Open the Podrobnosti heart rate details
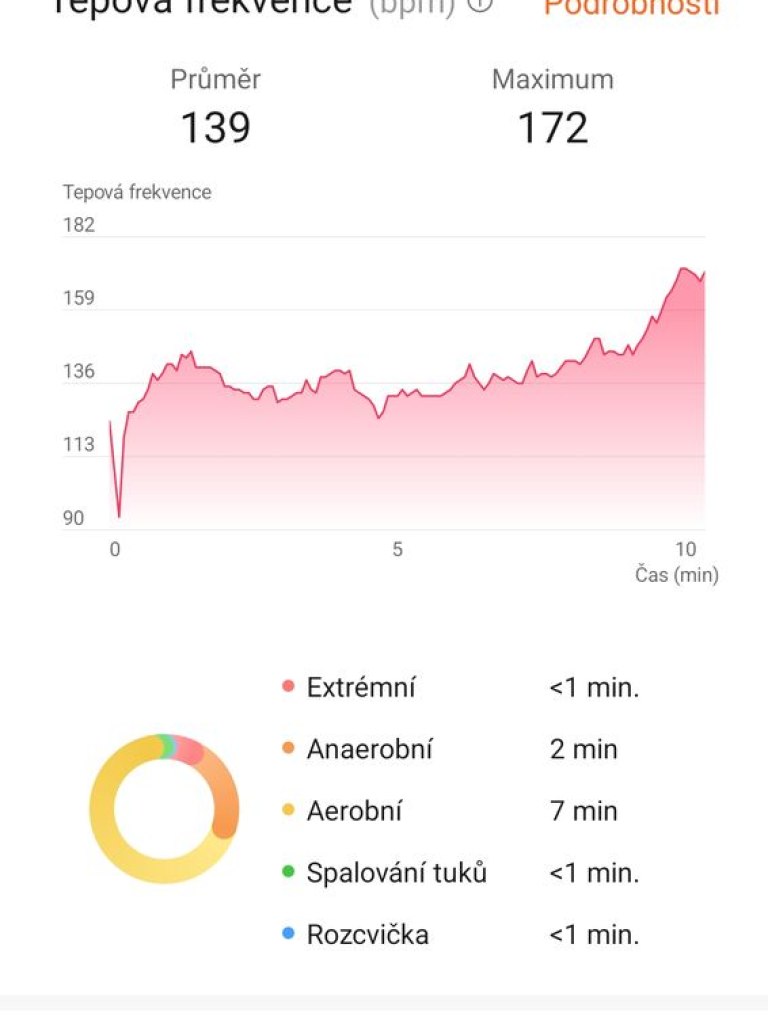 point(631,6)
